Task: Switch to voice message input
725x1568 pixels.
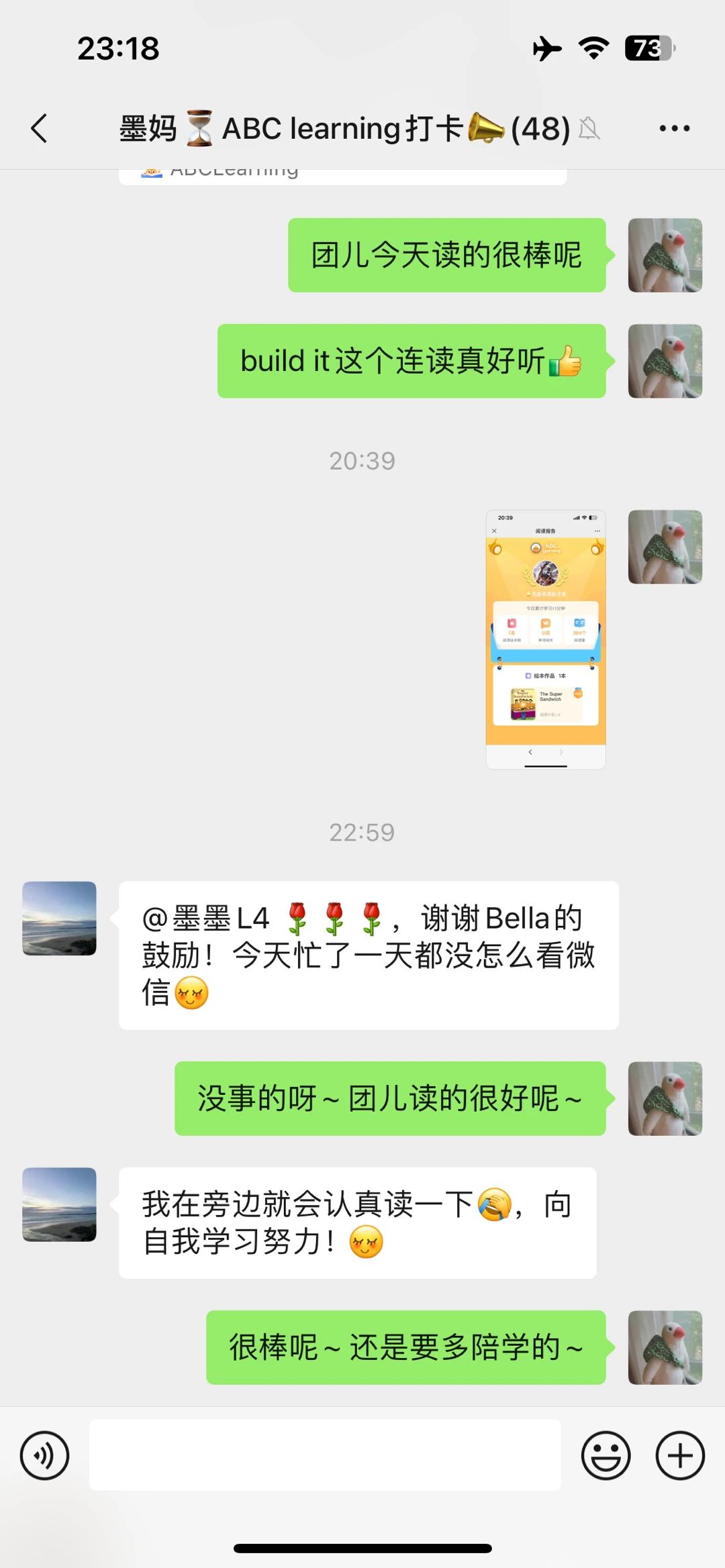Action: pyautogui.click(x=44, y=1455)
